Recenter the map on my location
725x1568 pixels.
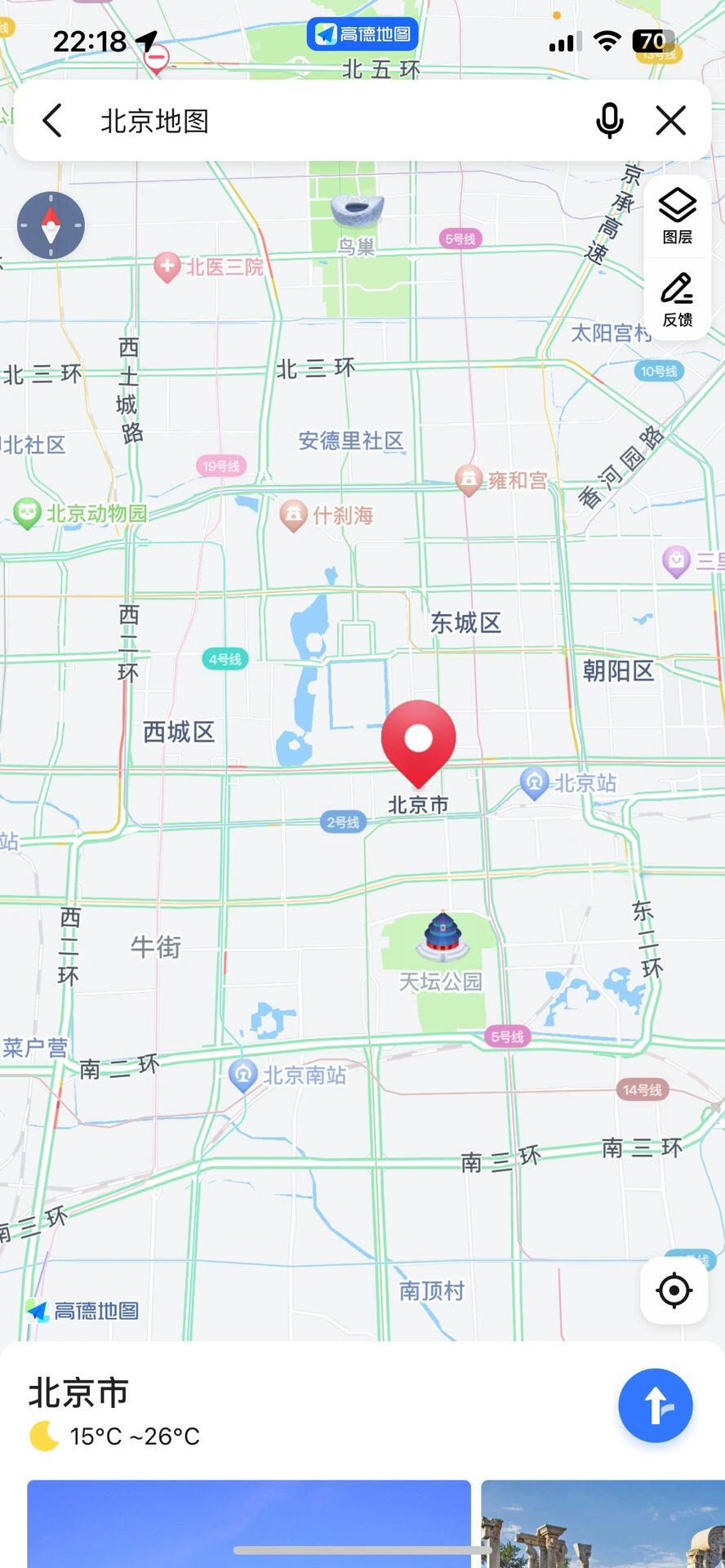674,1290
